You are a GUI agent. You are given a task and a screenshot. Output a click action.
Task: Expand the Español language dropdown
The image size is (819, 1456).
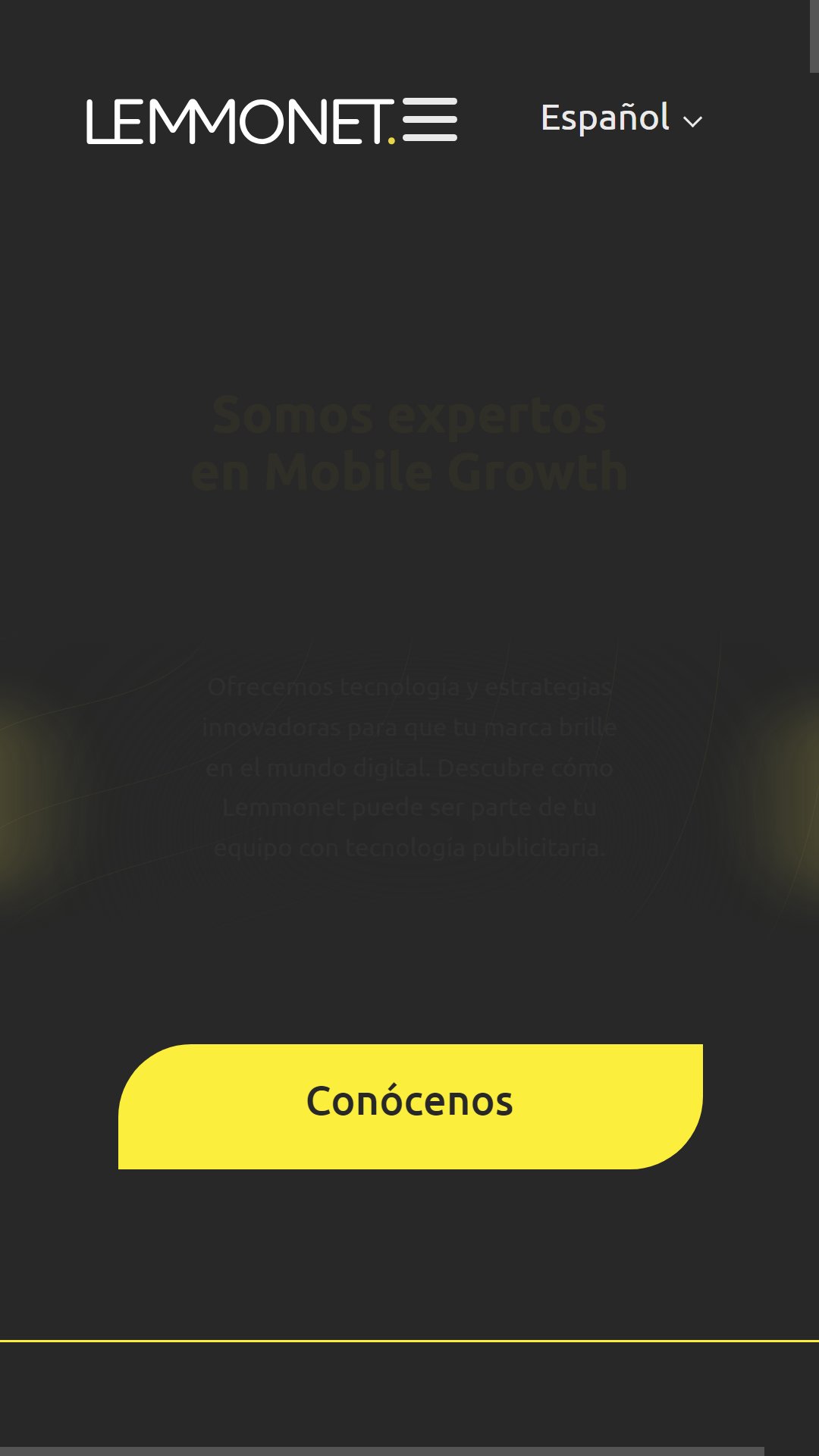(622, 118)
